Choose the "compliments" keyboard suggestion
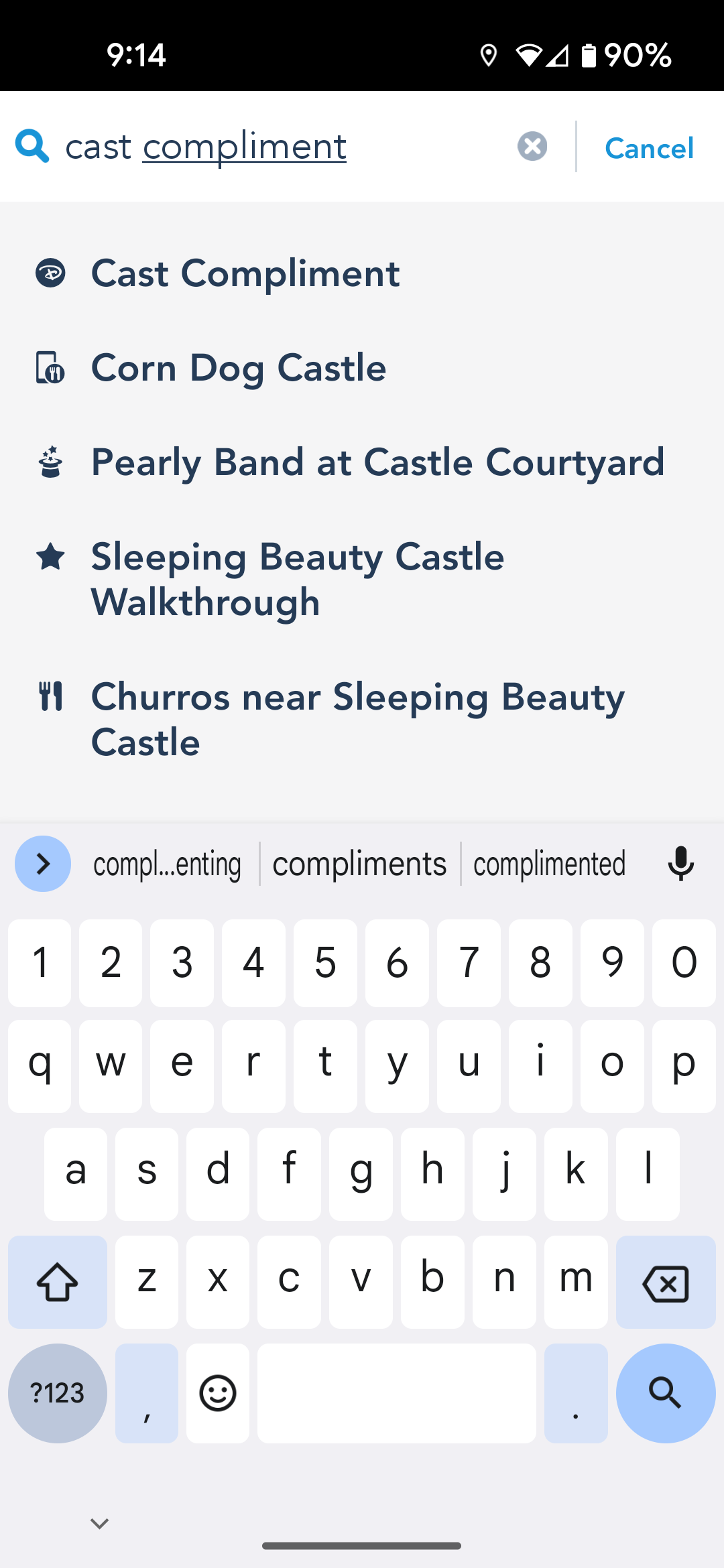724x1568 pixels. tap(360, 864)
